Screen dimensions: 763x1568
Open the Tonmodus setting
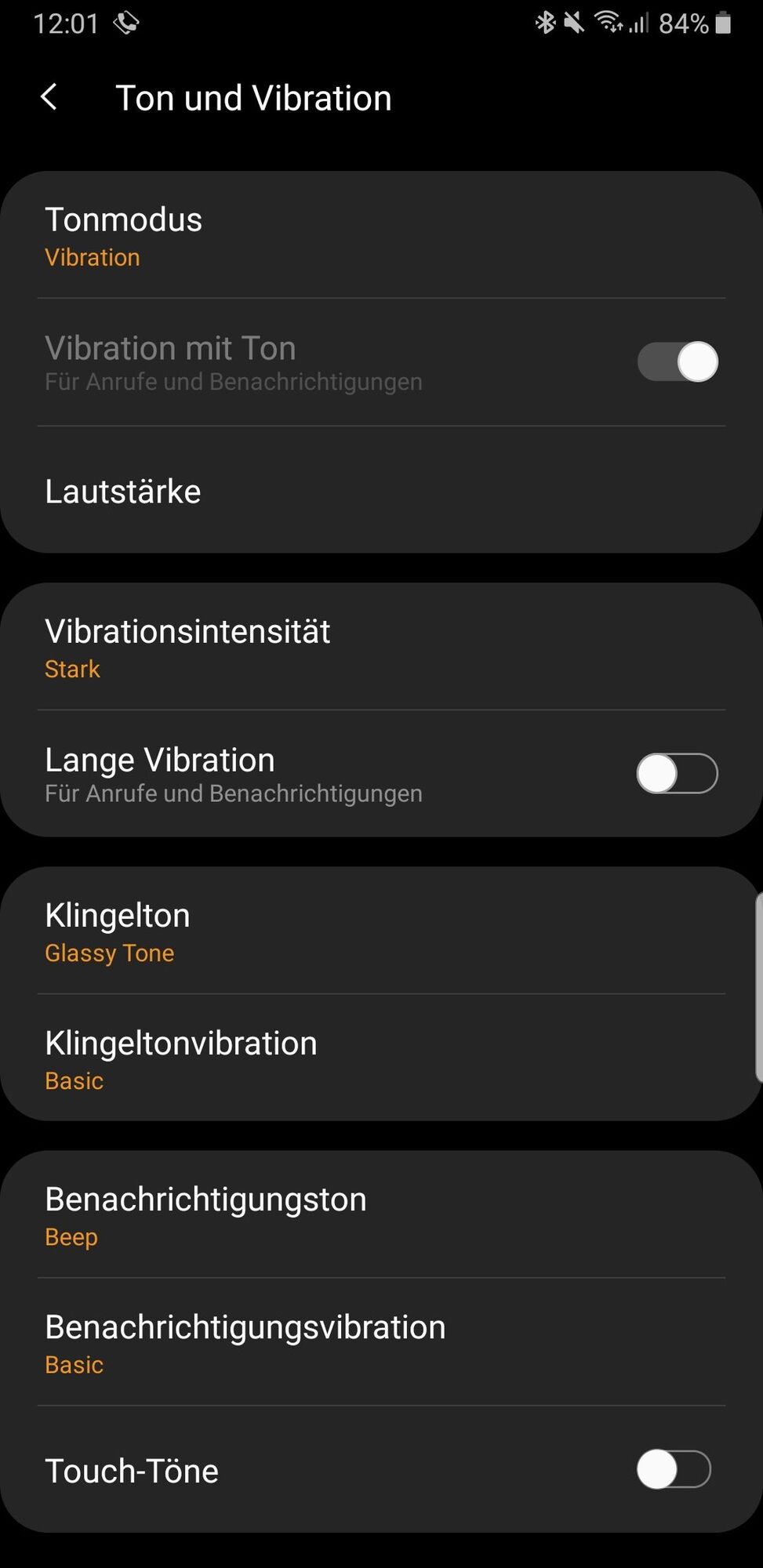(381, 236)
